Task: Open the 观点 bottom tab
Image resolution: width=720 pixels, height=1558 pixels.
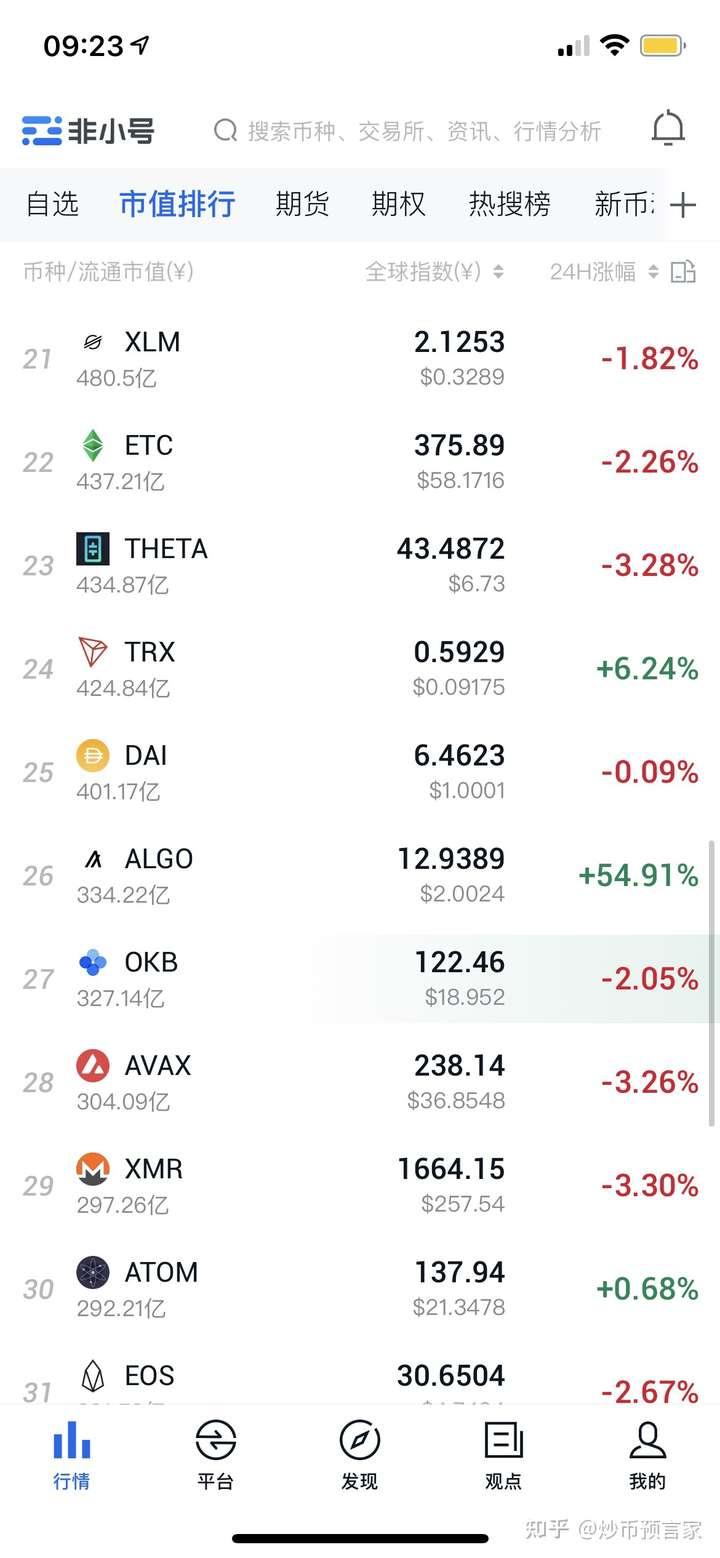Action: point(503,1455)
